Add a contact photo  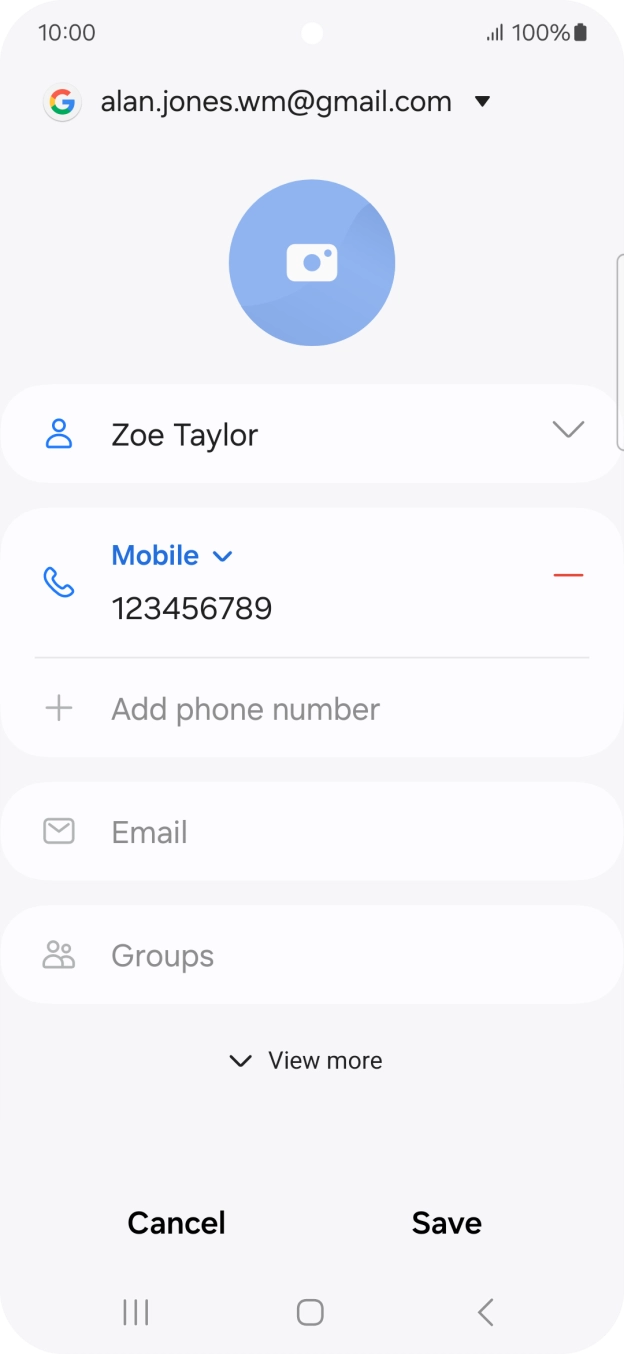312,263
